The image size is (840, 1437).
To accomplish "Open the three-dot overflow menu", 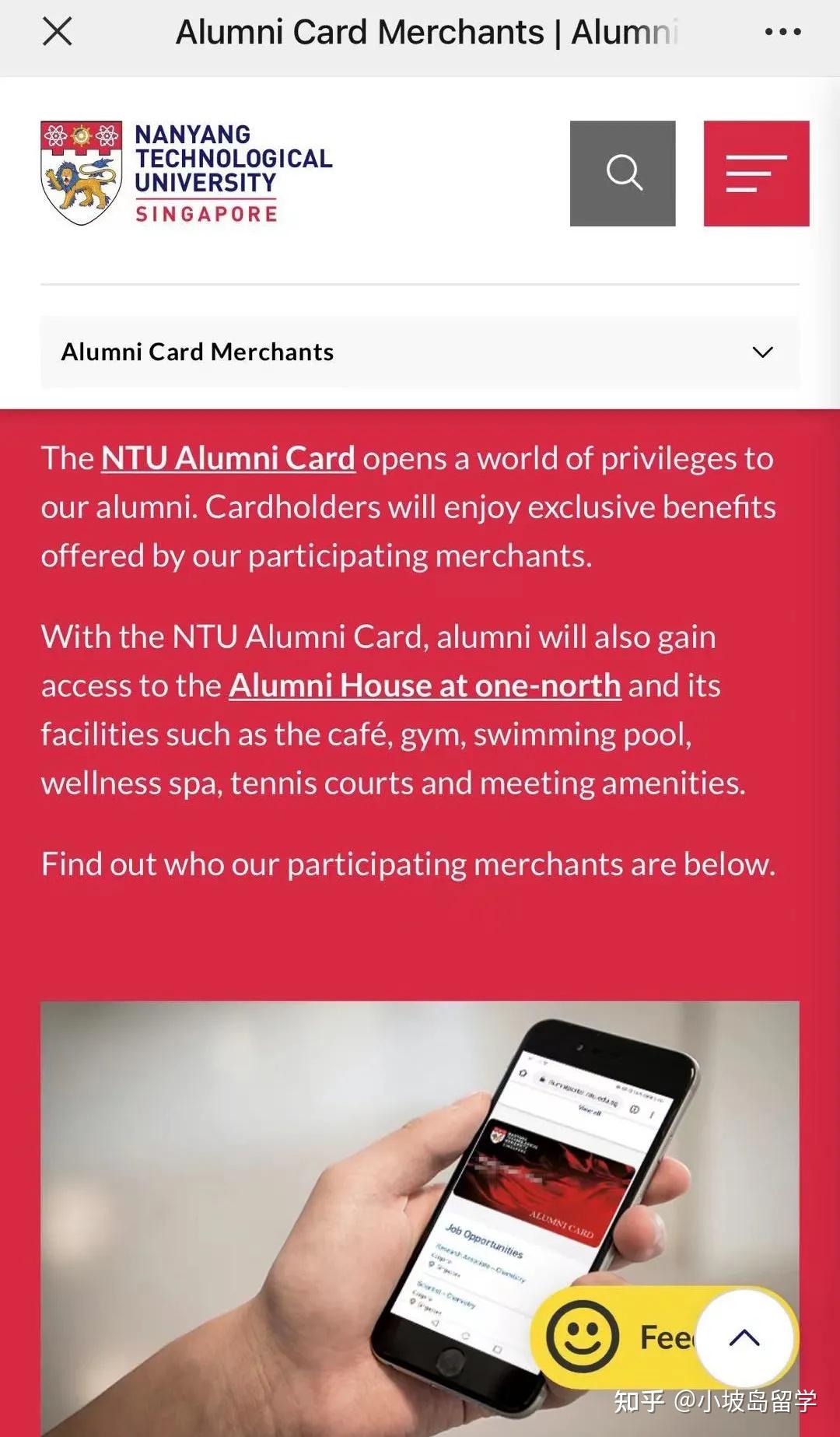I will click(x=782, y=32).
